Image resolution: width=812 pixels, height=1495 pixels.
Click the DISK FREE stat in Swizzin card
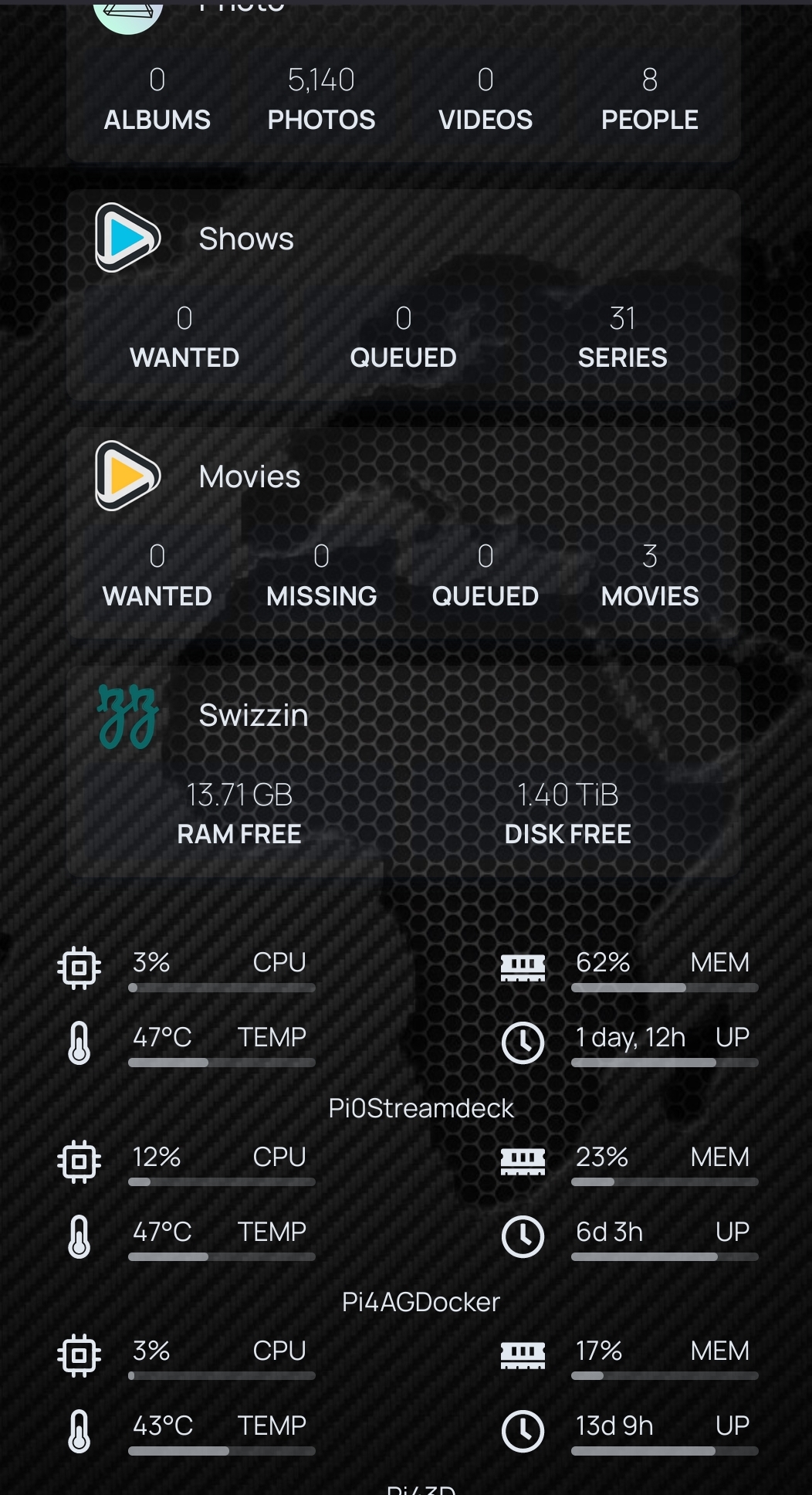click(x=567, y=813)
